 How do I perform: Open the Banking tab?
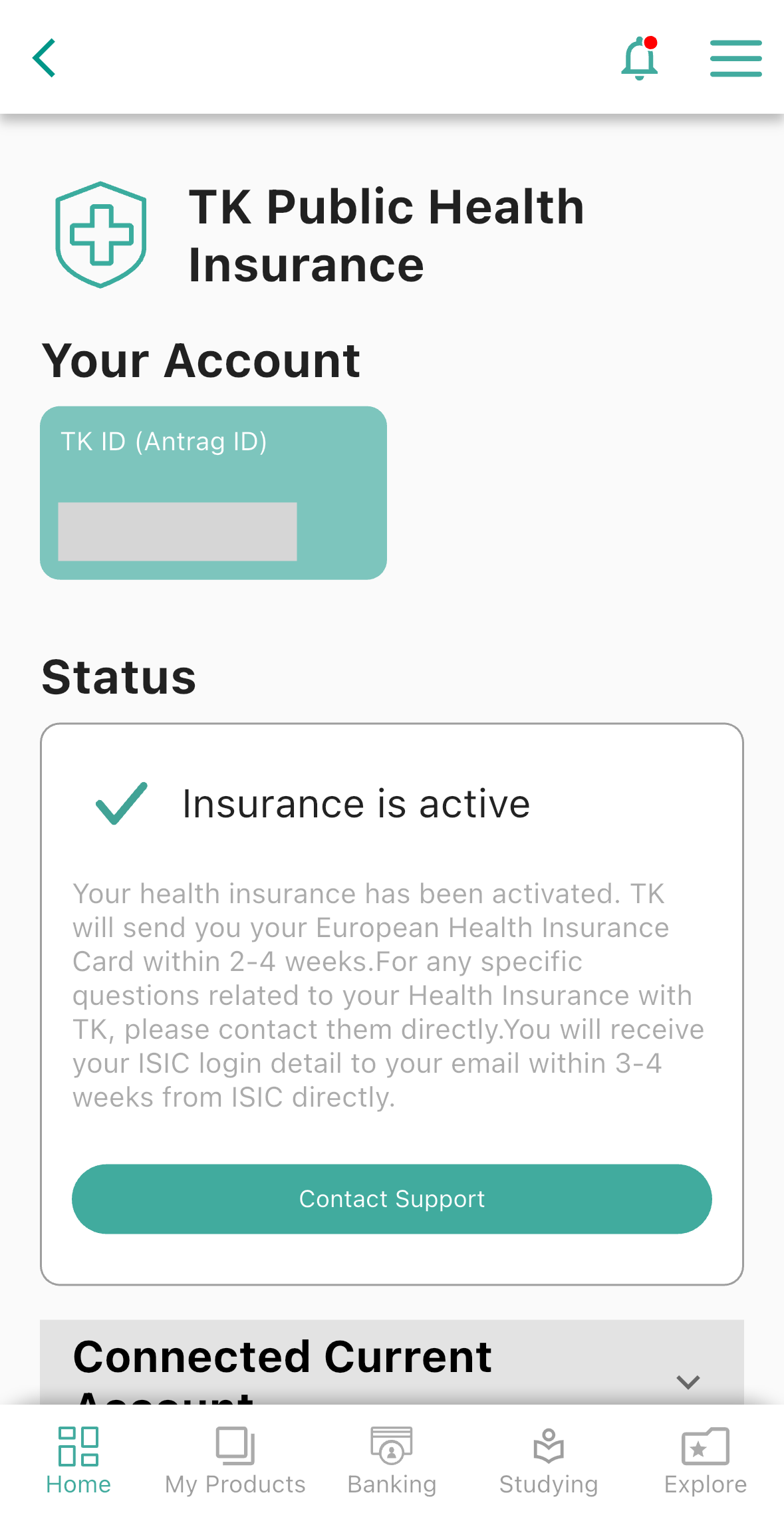pyautogui.click(x=392, y=1461)
